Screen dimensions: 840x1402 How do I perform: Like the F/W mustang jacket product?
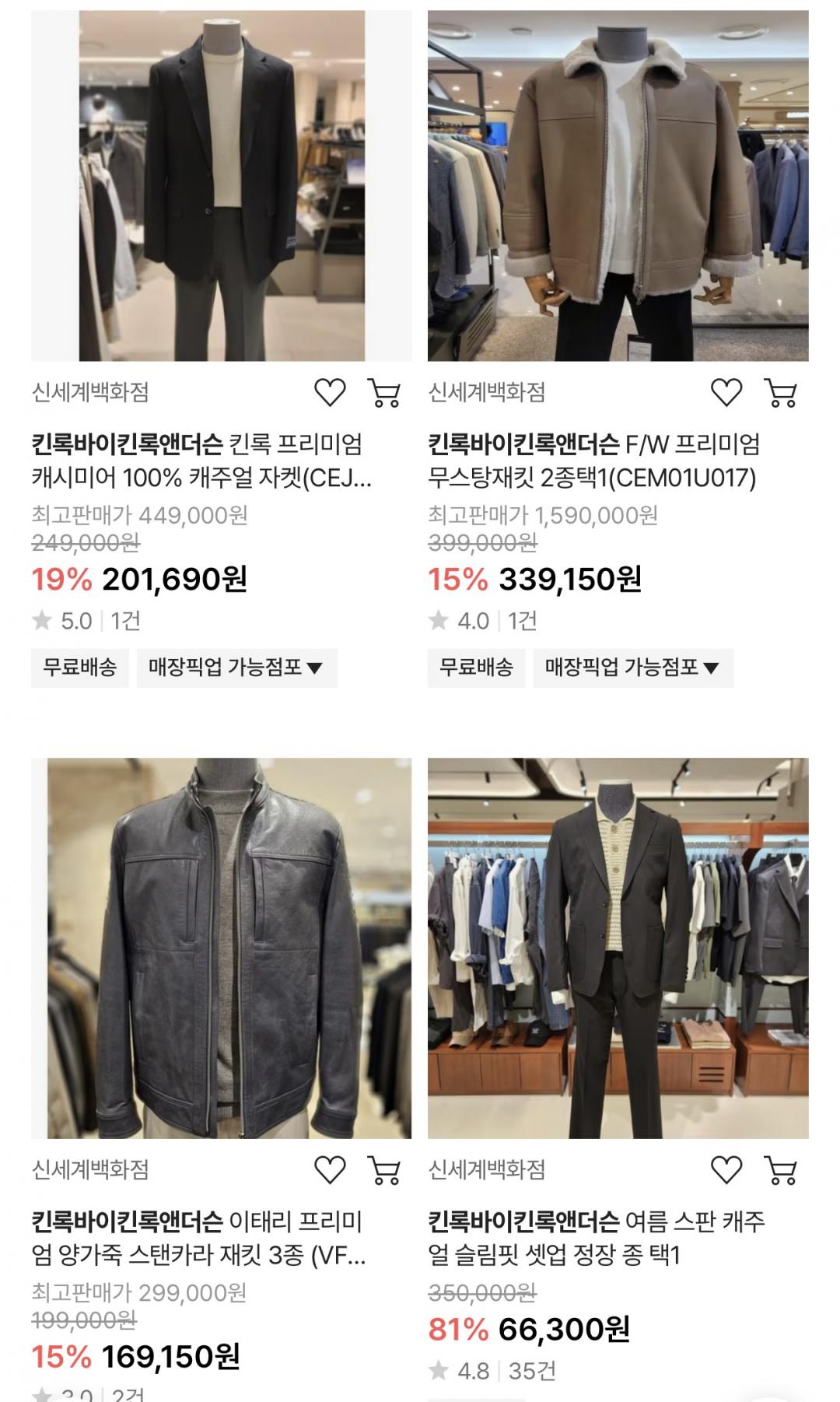726,393
